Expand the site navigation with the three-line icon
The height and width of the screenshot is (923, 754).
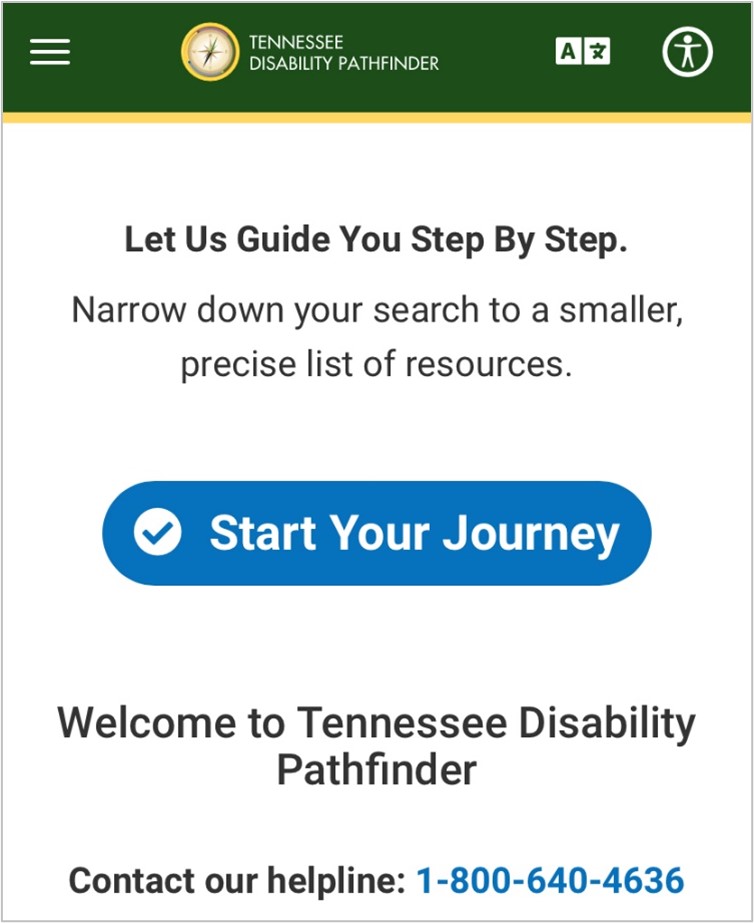coord(48,51)
